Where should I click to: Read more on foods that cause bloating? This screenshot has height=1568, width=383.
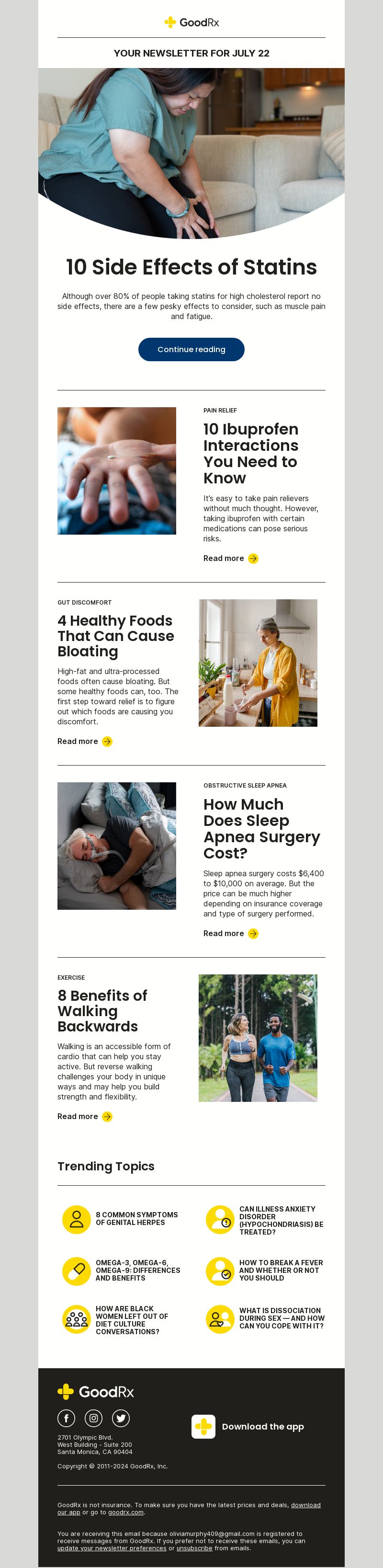click(x=85, y=741)
